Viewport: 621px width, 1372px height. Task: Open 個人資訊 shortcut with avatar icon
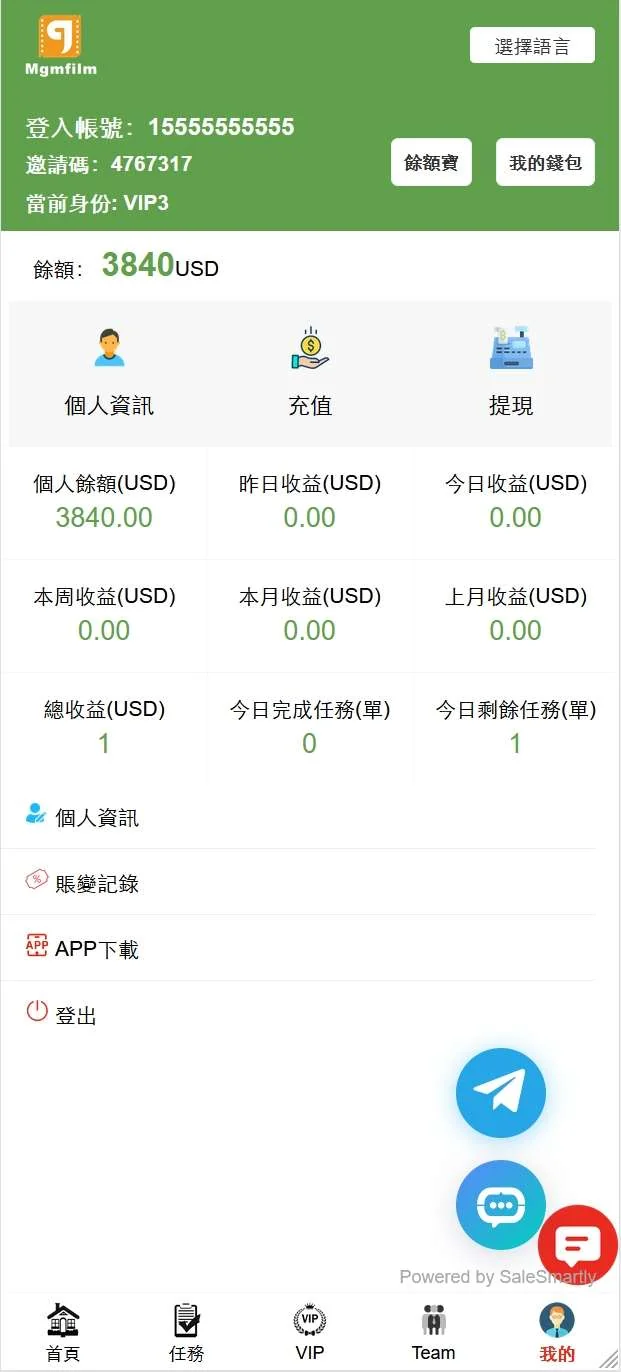pos(109,372)
